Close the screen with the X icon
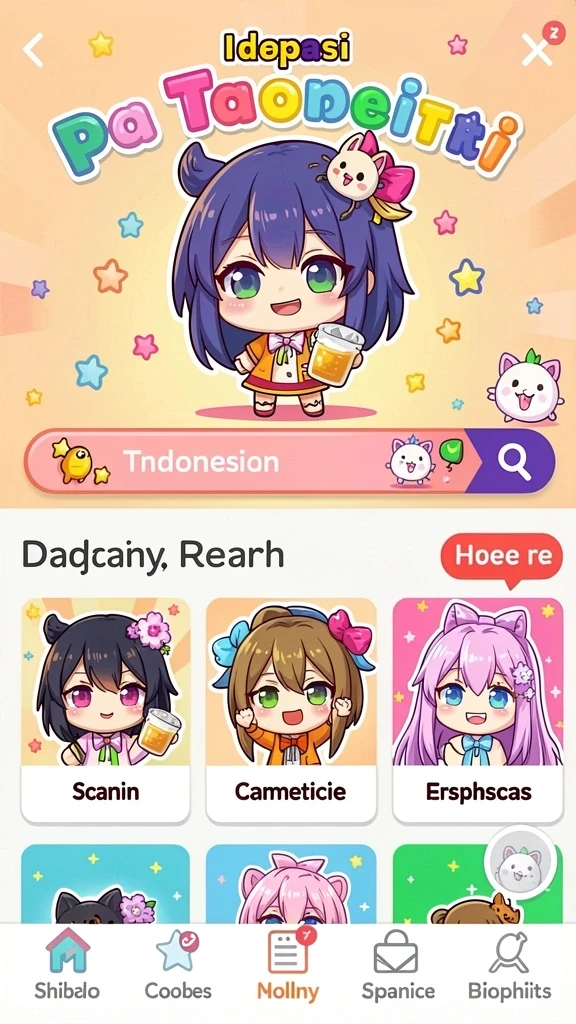The width and height of the screenshot is (576, 1024). [537, 50]
